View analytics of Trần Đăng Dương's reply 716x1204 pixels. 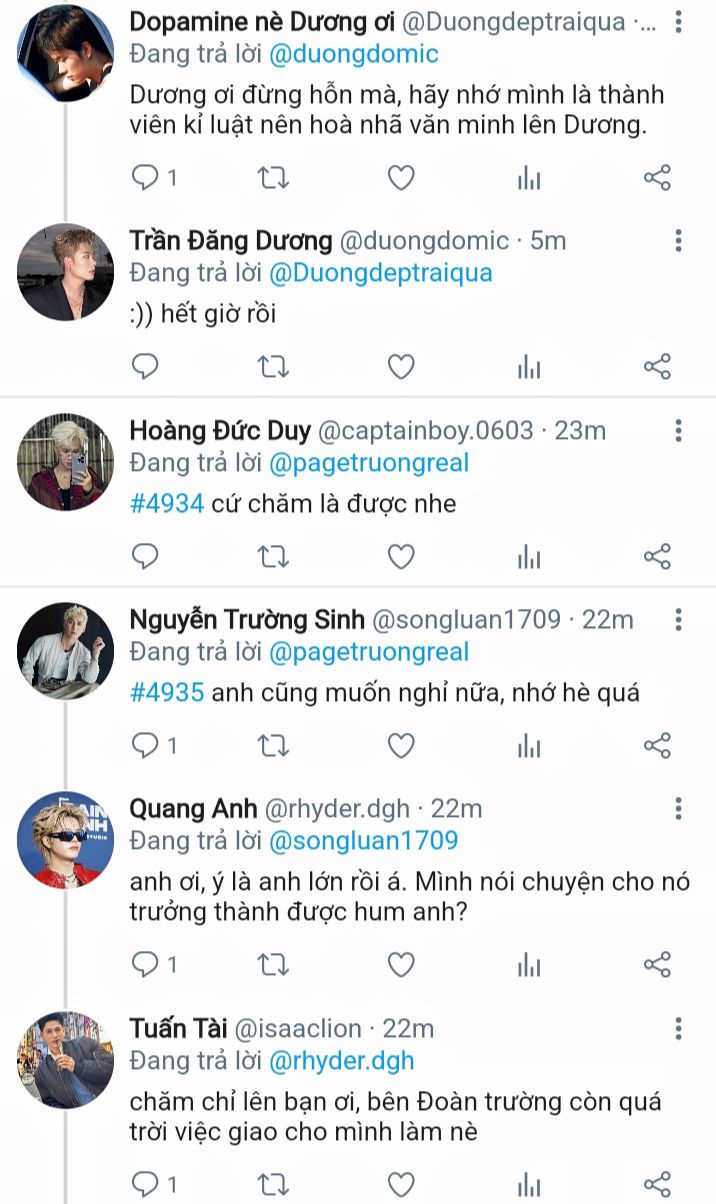[x=529, y=367]
